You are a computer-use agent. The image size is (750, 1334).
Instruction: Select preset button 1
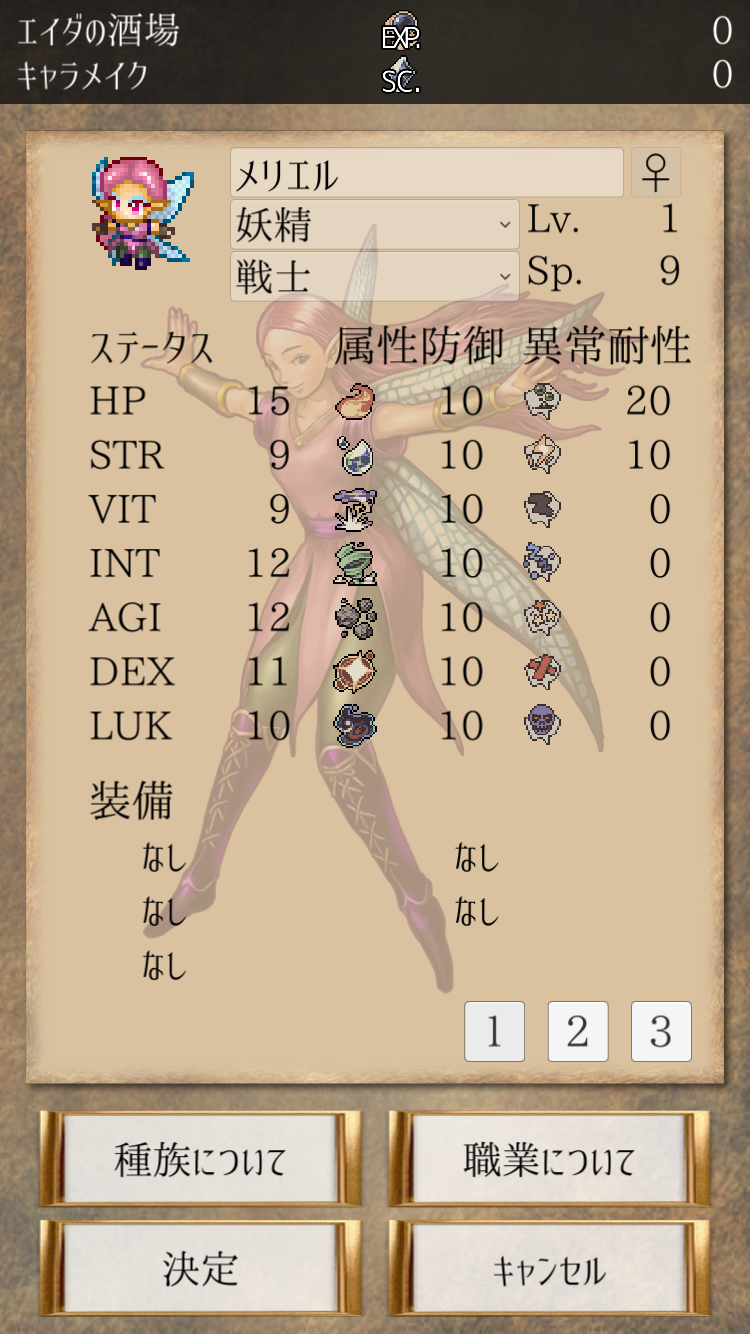(494, 1031)
